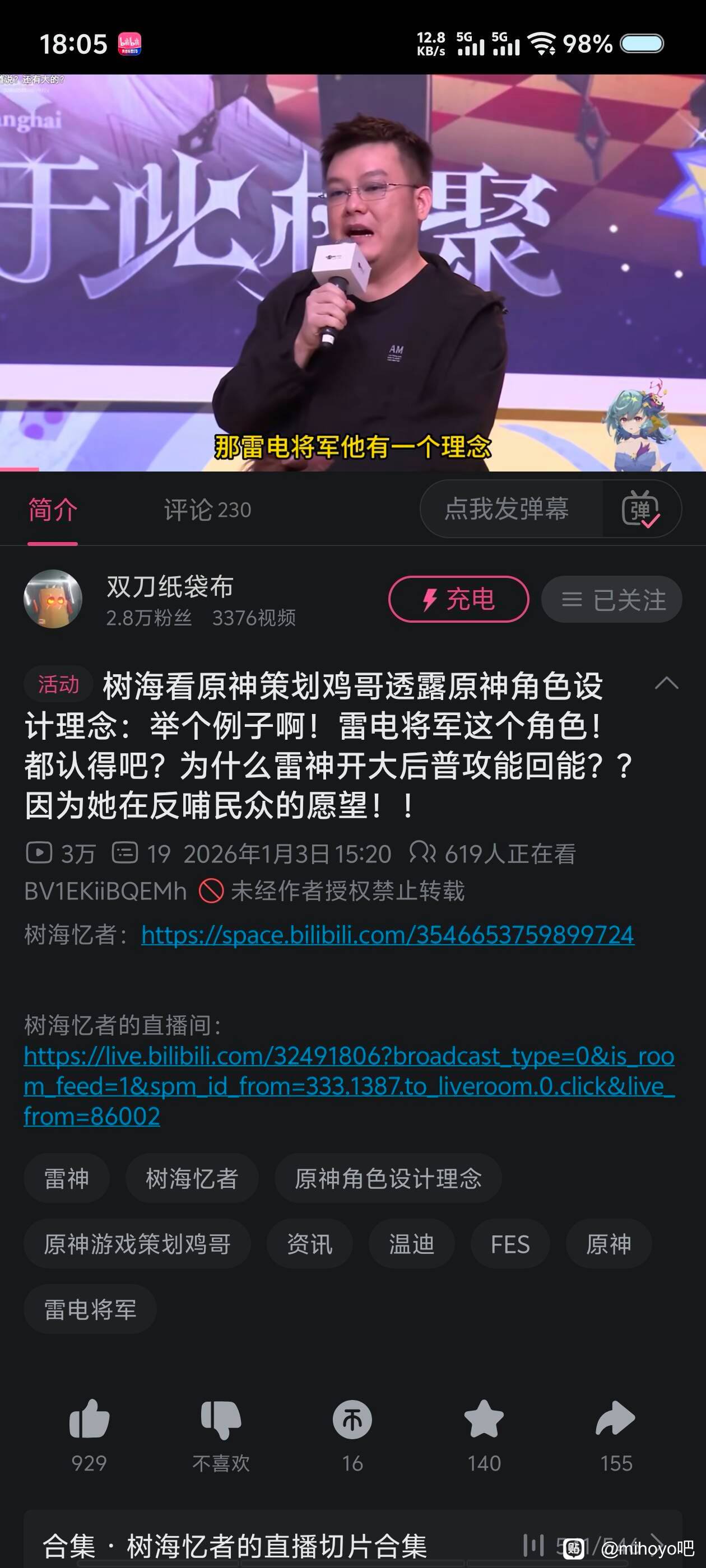Viewport: 706px width, 1568px height.
Task: Collapse the video description chevron
Action: 666,683
